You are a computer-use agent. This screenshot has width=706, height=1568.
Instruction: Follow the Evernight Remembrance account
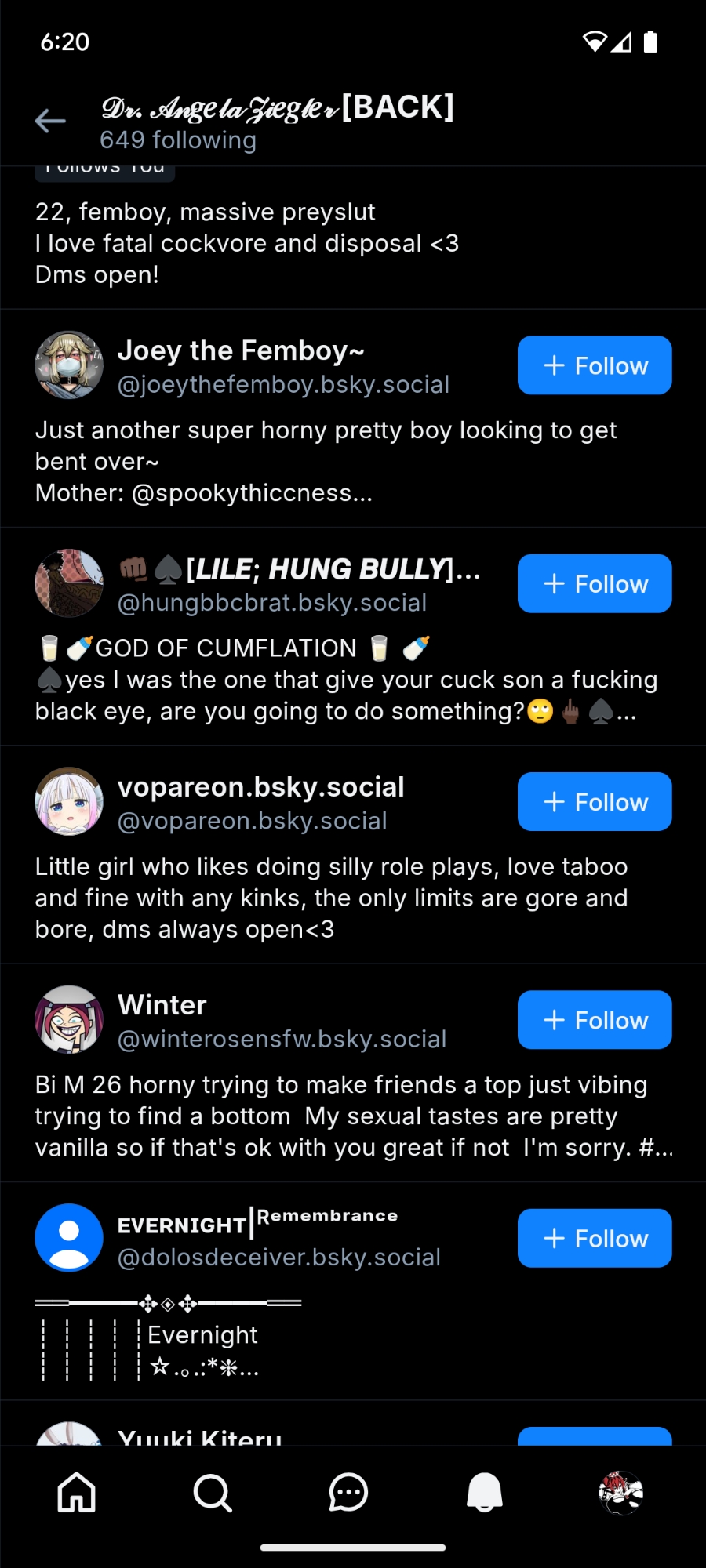tap(594, 1238)
